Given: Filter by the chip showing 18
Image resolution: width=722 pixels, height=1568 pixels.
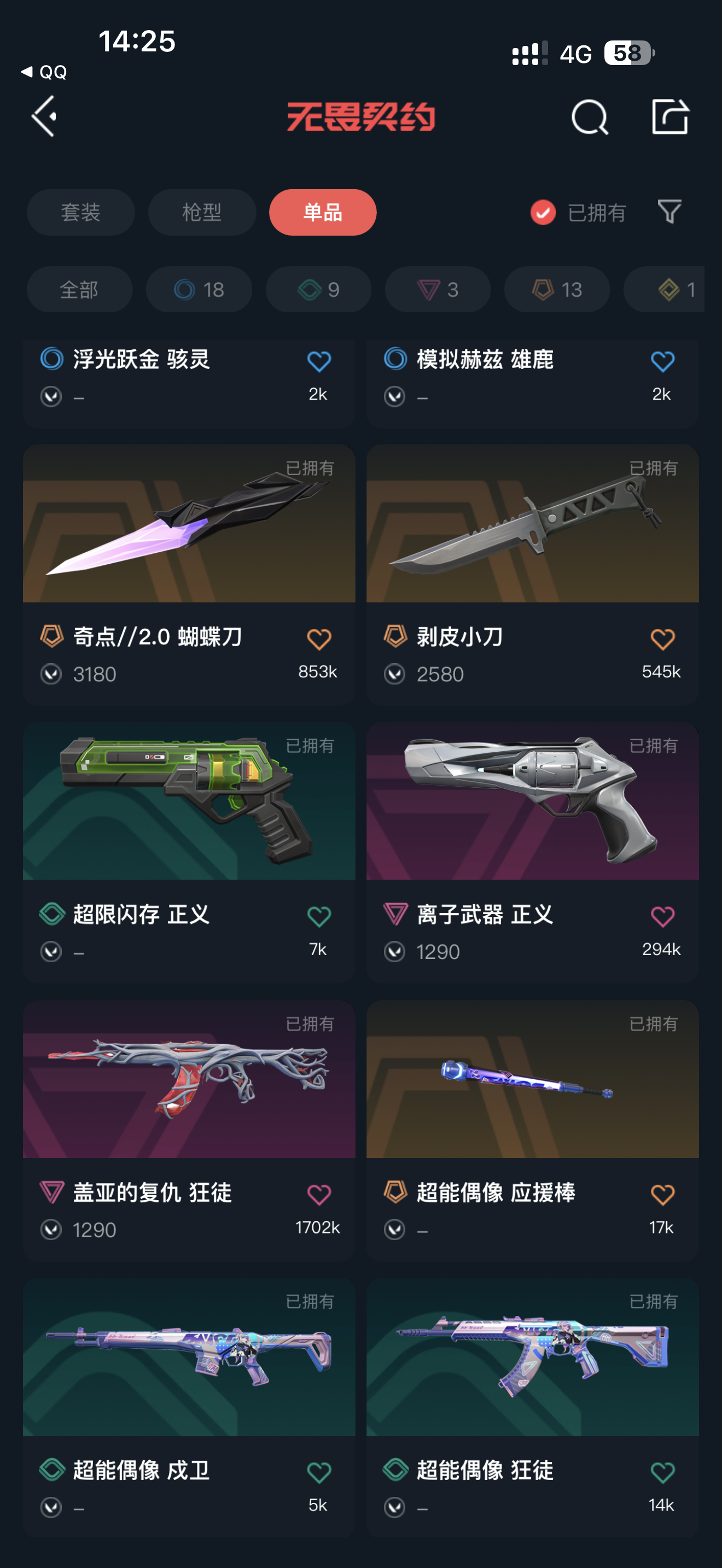Looking at the screenshot, I should coord(199,290).
